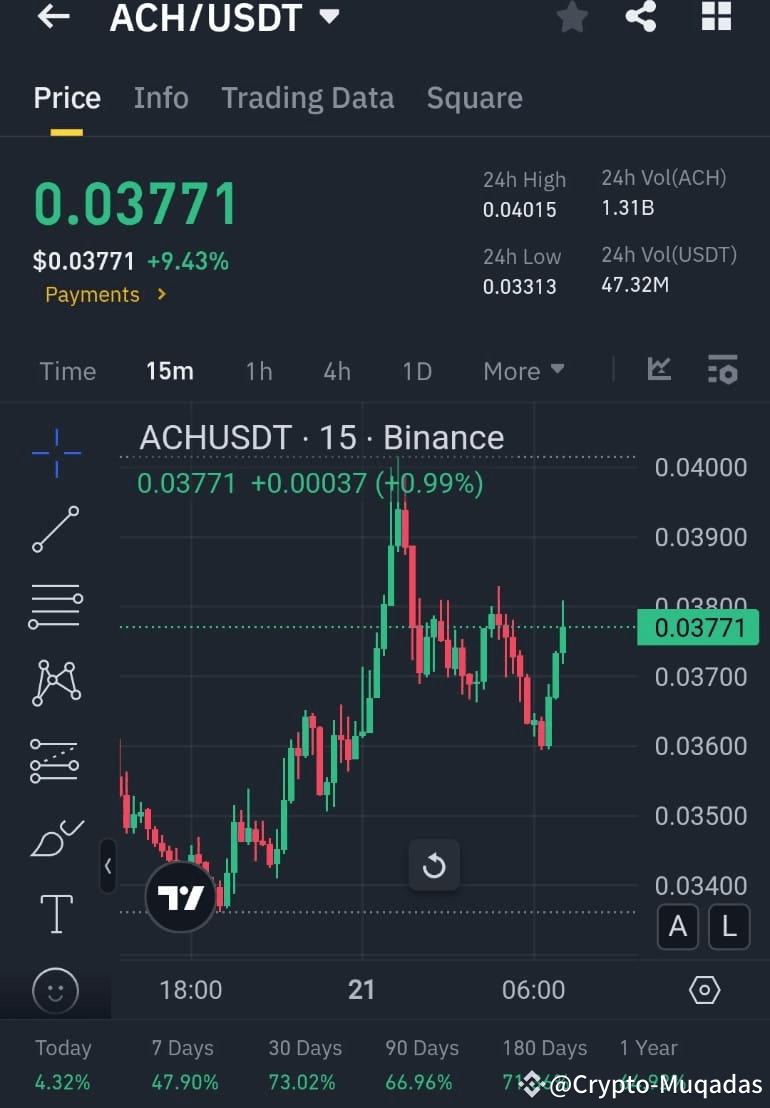770x1108 pixels.
Task: Share the ACH/USDT chart
Action: click(x=641, y=17)
